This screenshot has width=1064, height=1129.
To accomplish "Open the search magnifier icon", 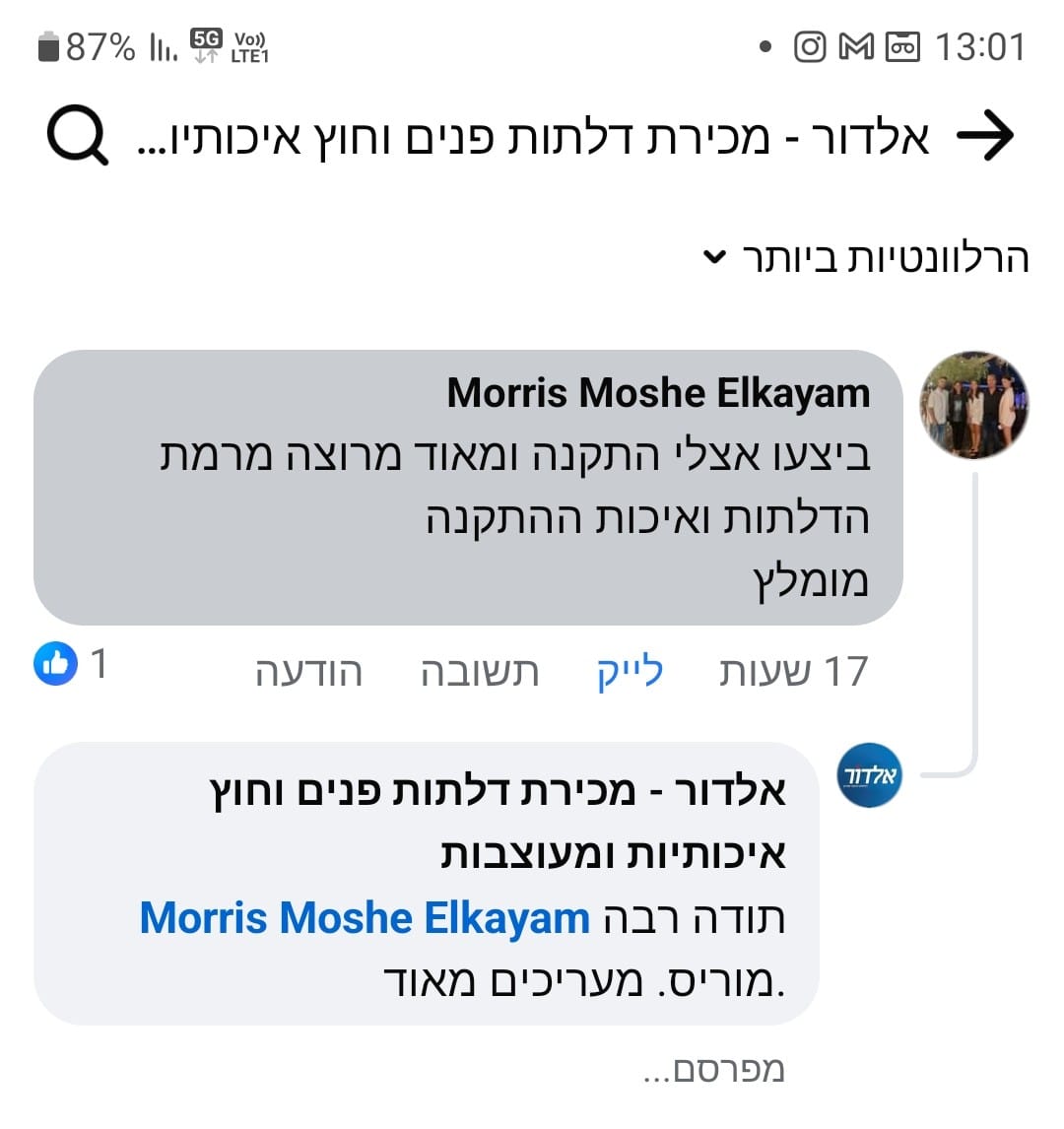I will click(77, 138).
